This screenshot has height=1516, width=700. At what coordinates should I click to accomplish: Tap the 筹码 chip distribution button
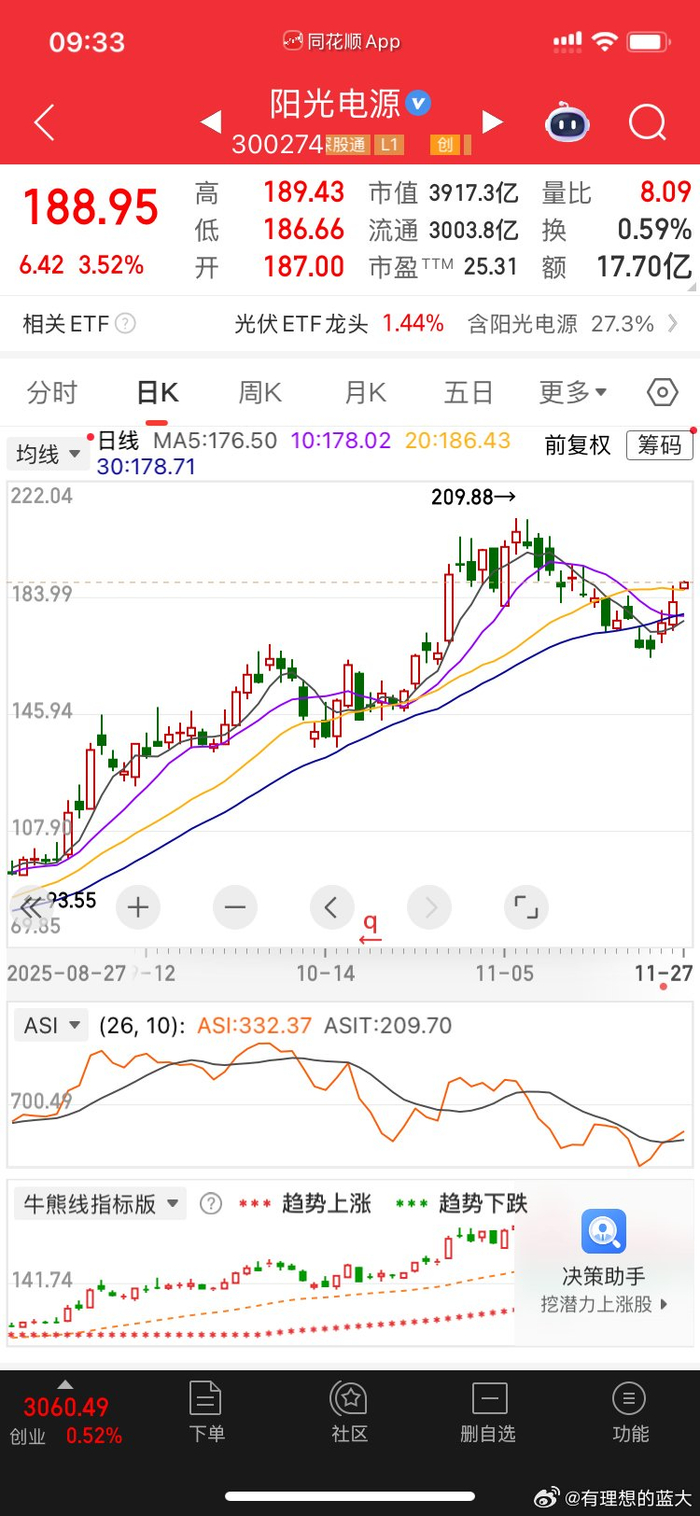659,445
